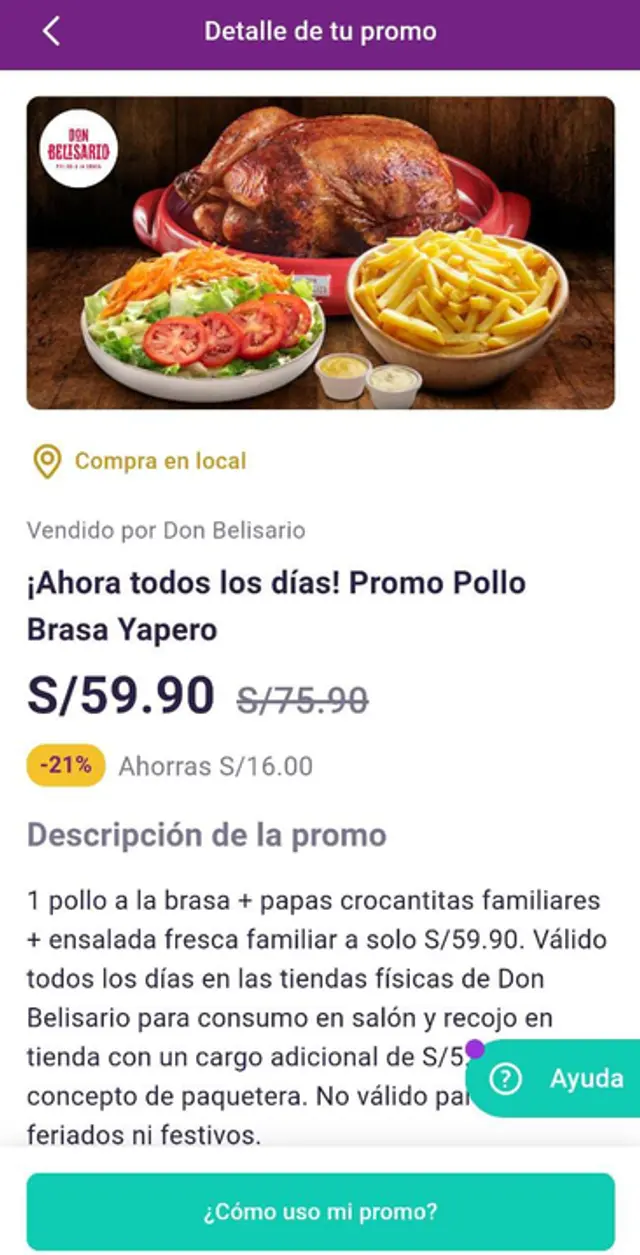Open the Ayuda help button

(x=560, y=1078)
